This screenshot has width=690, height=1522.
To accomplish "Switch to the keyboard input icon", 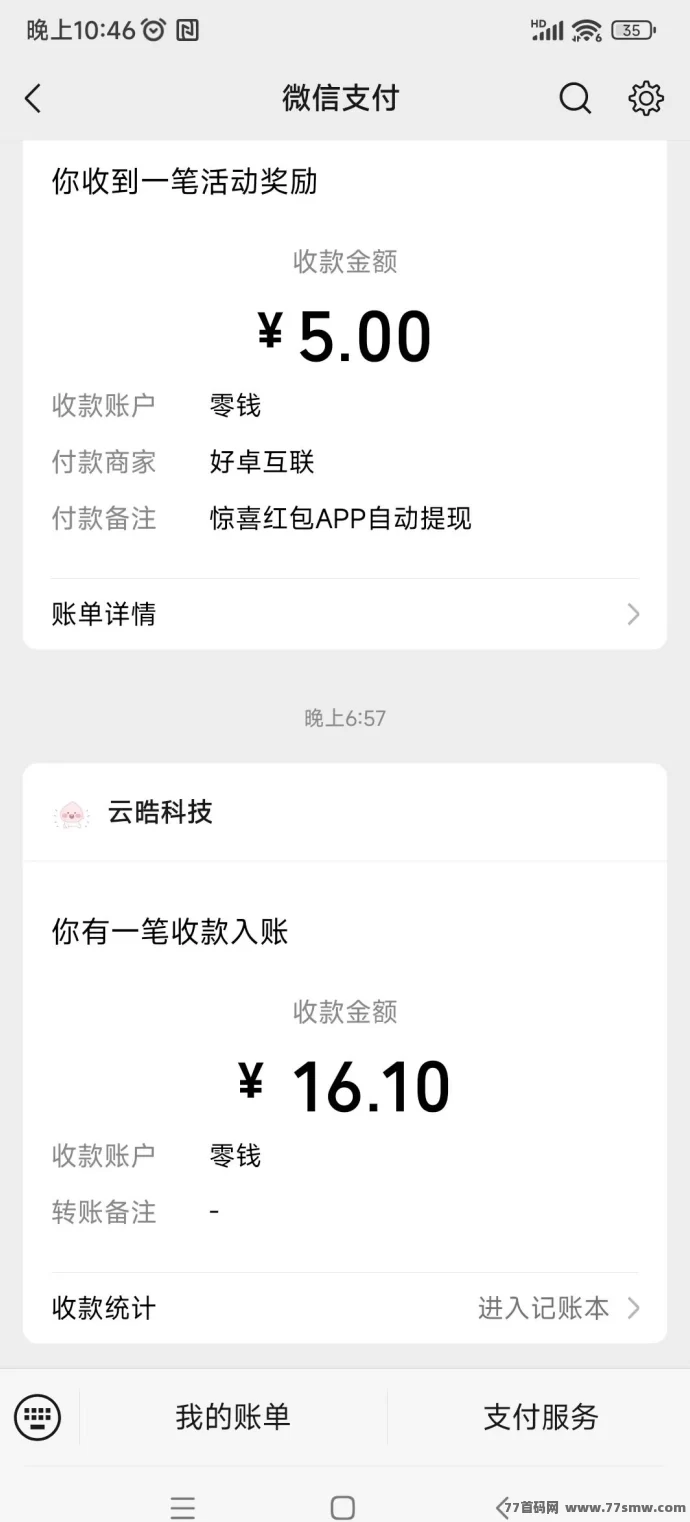I will (38, 1417).
